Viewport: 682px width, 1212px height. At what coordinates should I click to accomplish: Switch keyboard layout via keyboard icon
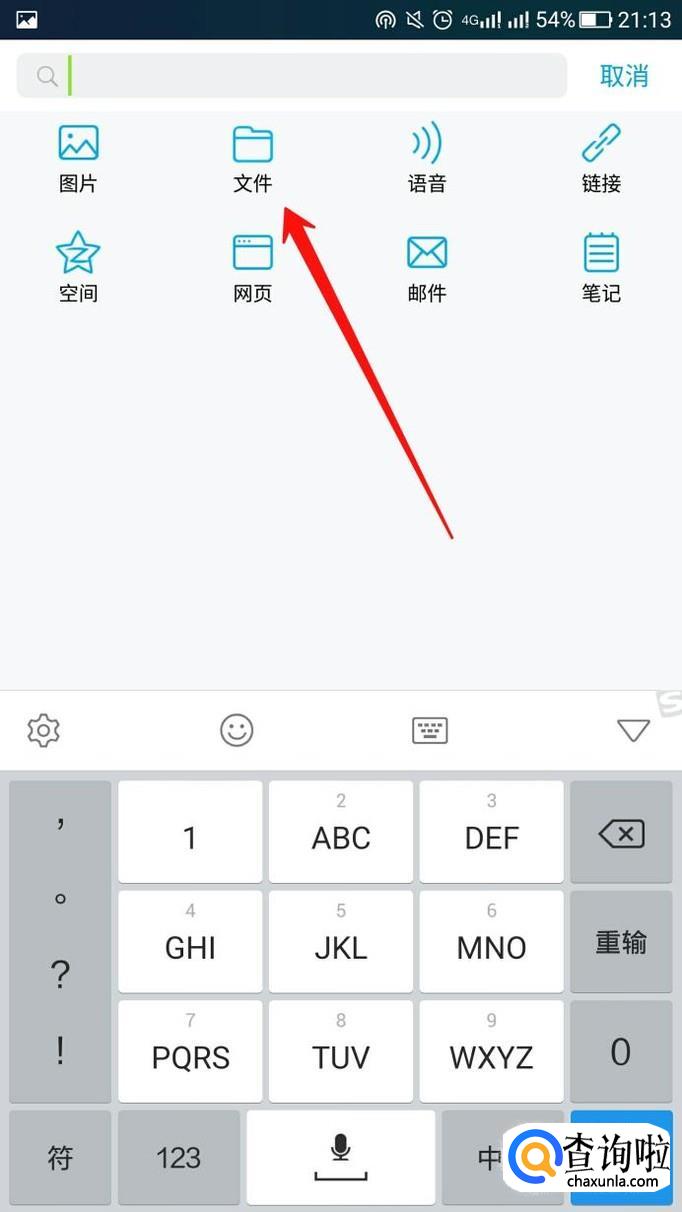[x=430, y=731]
